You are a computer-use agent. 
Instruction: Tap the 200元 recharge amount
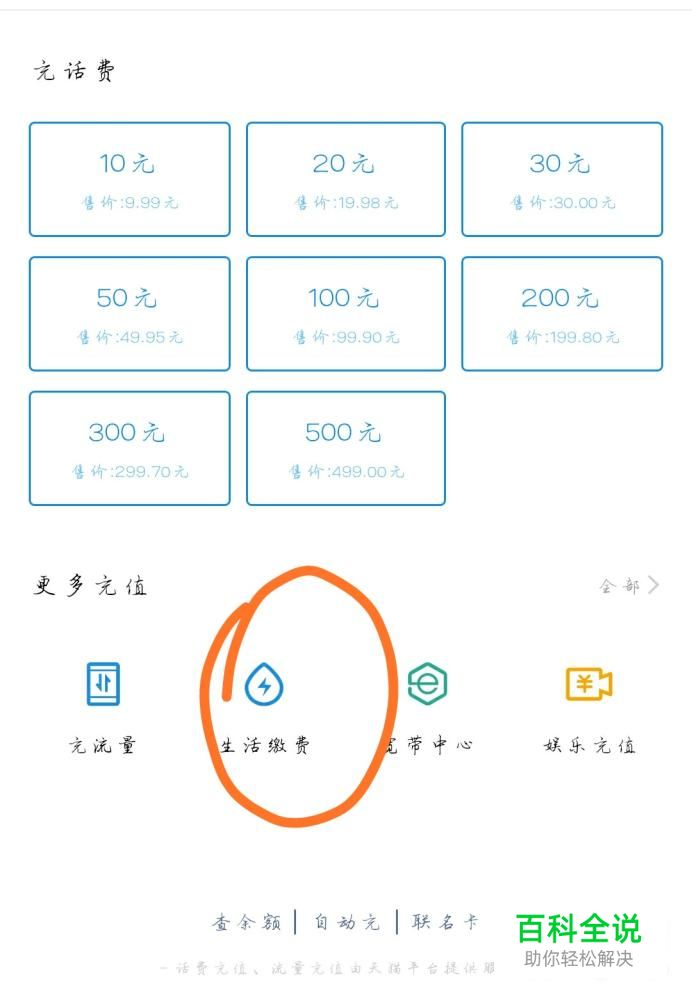pyautogui.click(x=562, y=314)
